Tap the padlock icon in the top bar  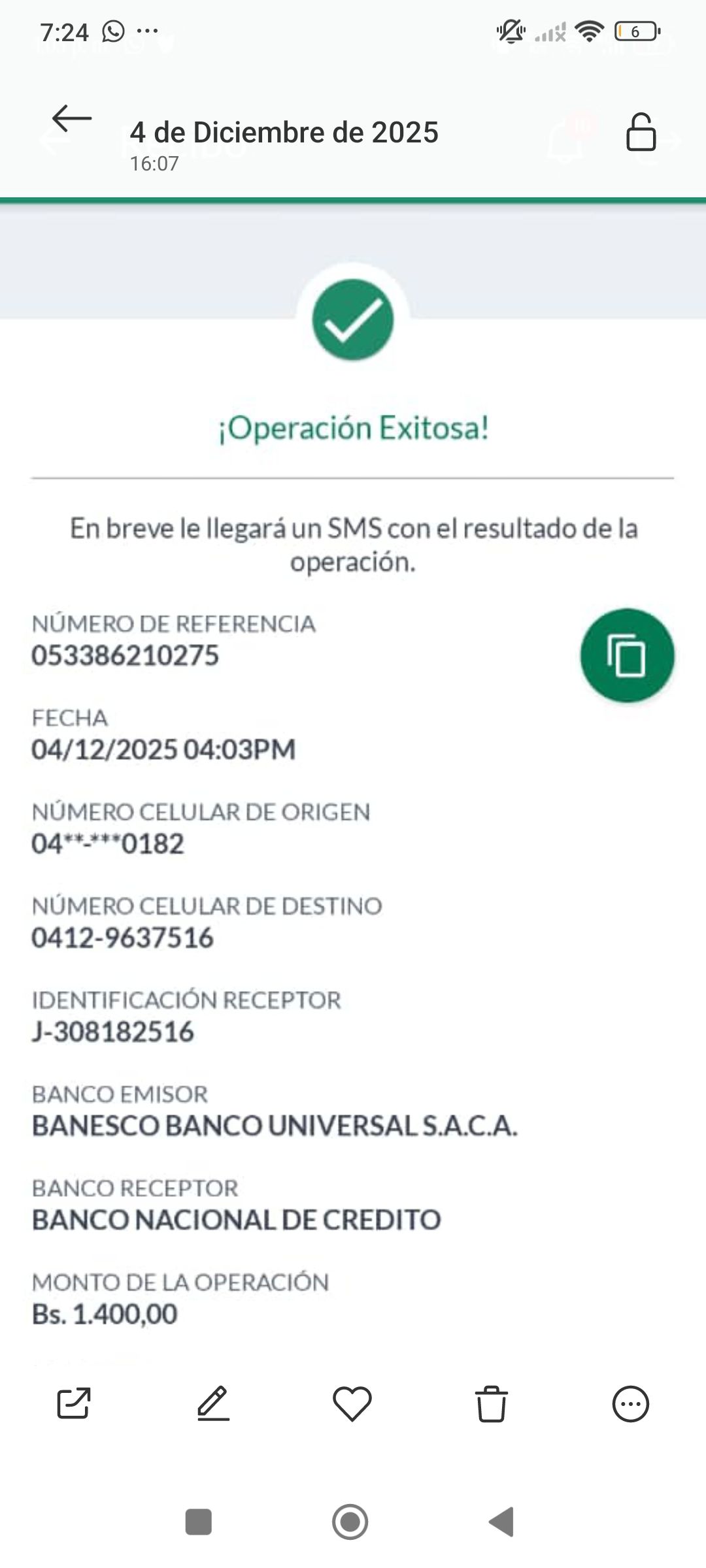[x=641, y=133]
